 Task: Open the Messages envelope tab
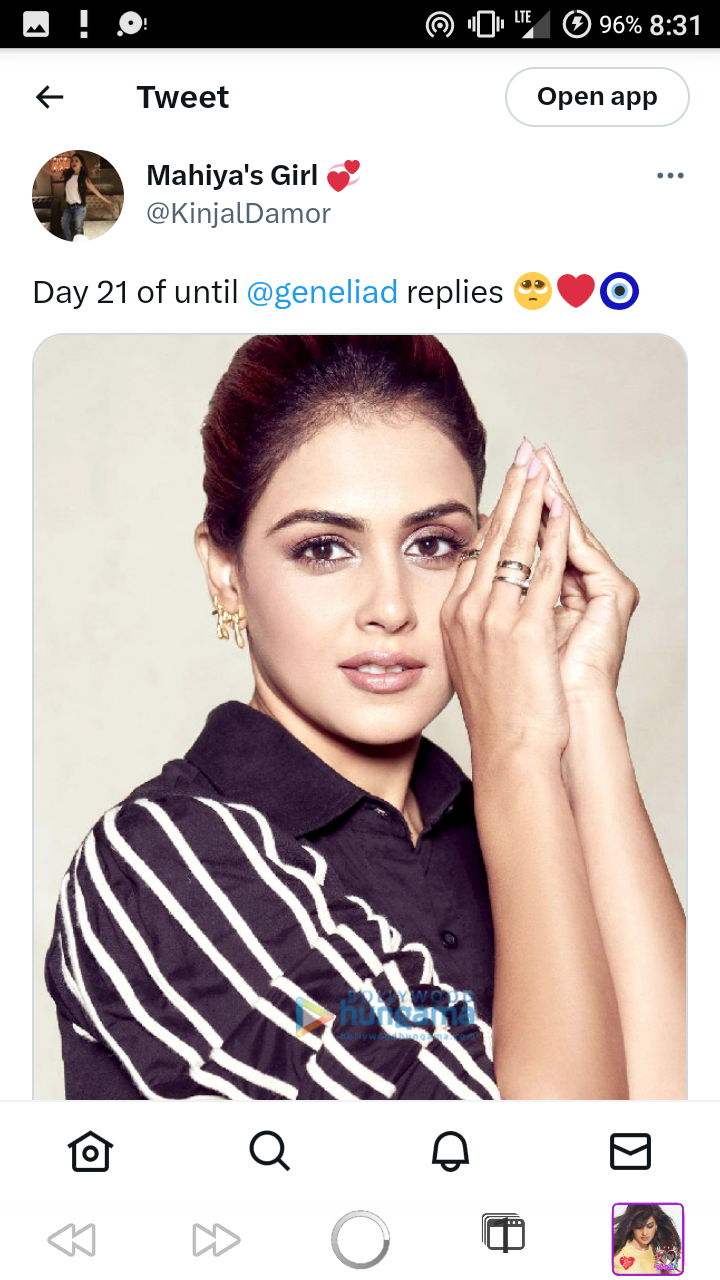630,1151
